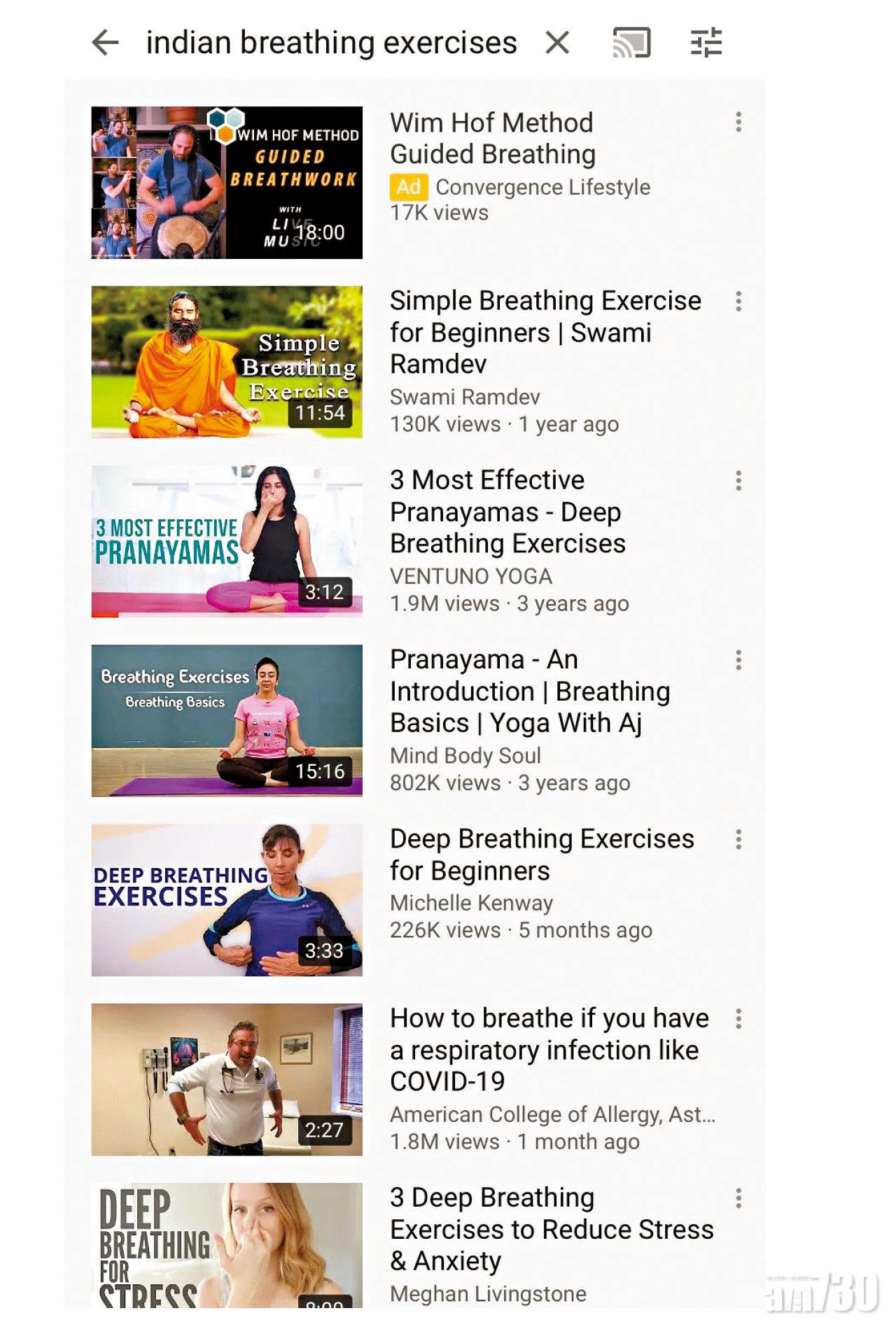Open options for Swami Ramdev video
The image size is (896, 1327).
pyautogui.click(x=738, y=302)
